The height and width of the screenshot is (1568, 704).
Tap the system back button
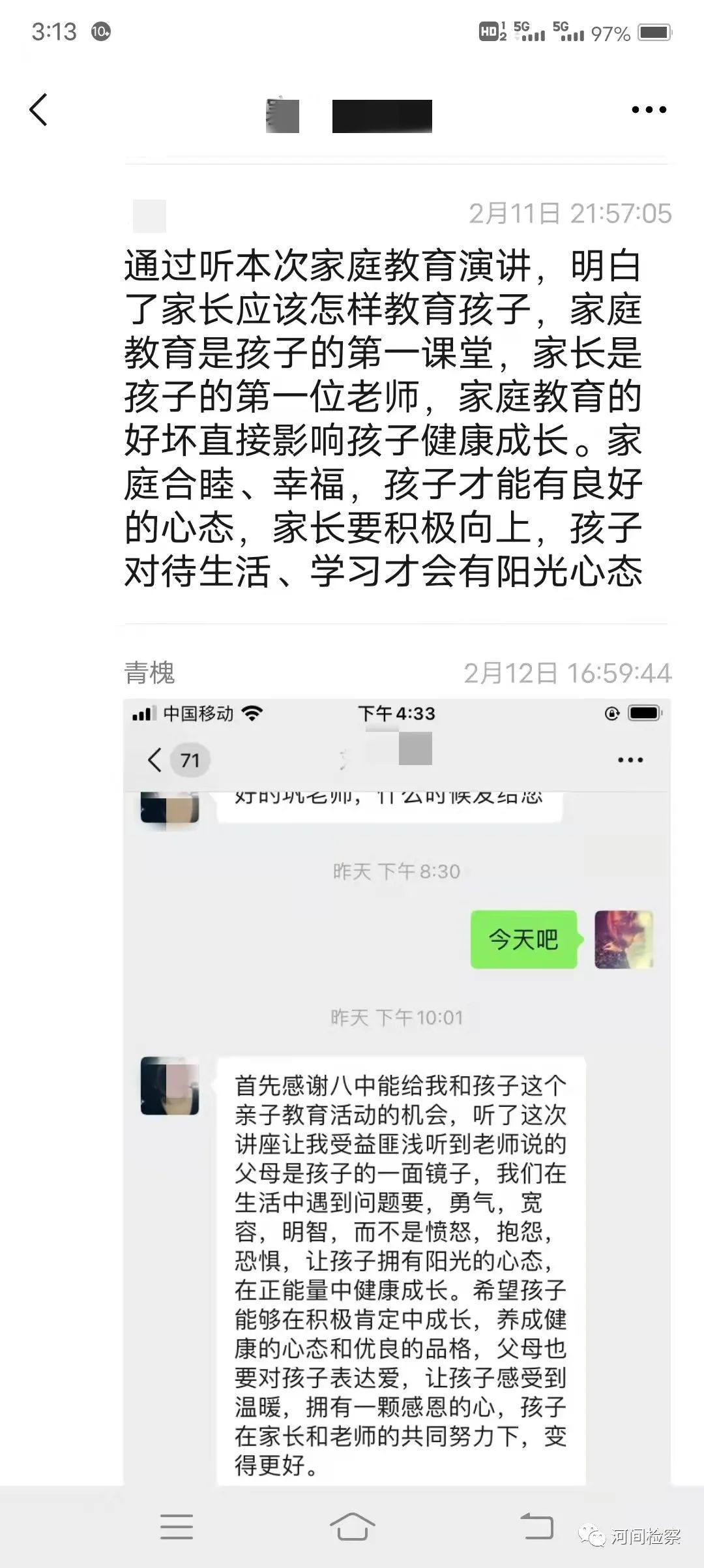click(536, 1526)
